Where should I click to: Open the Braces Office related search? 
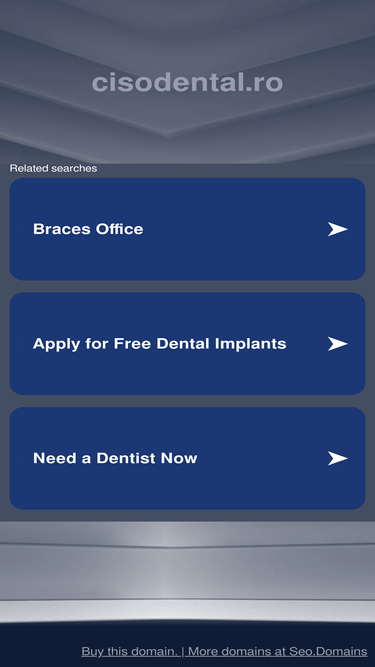[x=188, y=229]
